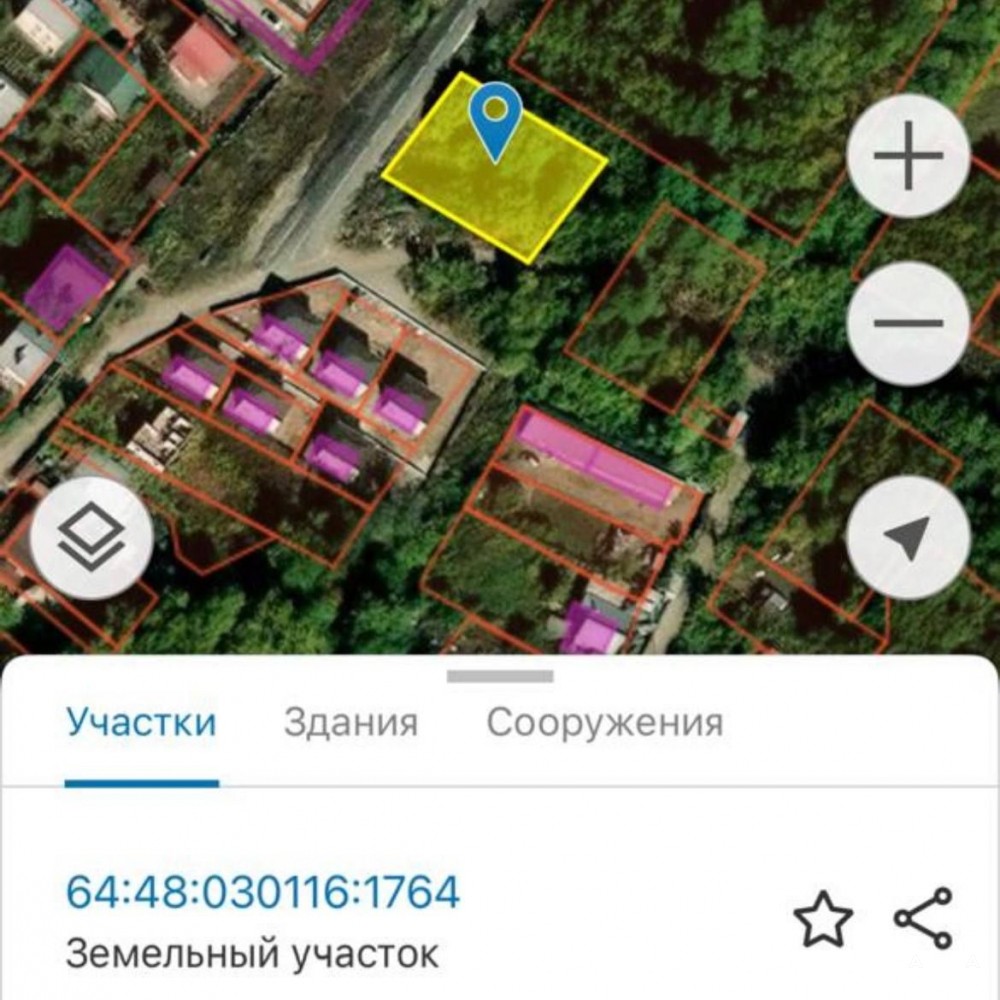The height and width of the screenshot is (1000, 1000).
Task: Zoom out on the map
Action: pos(908,323)
